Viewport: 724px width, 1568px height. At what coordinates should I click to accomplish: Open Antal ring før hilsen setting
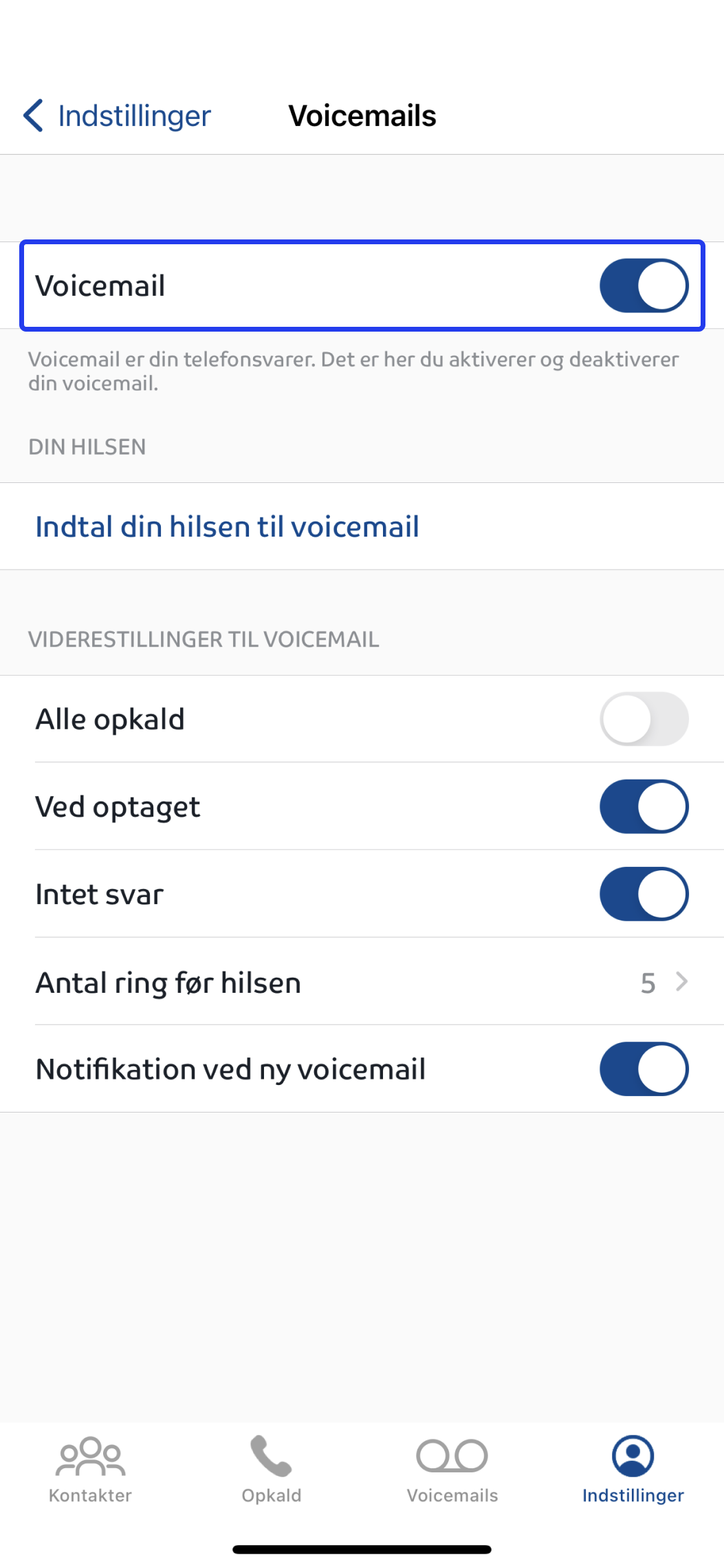[x=362, y=982]
